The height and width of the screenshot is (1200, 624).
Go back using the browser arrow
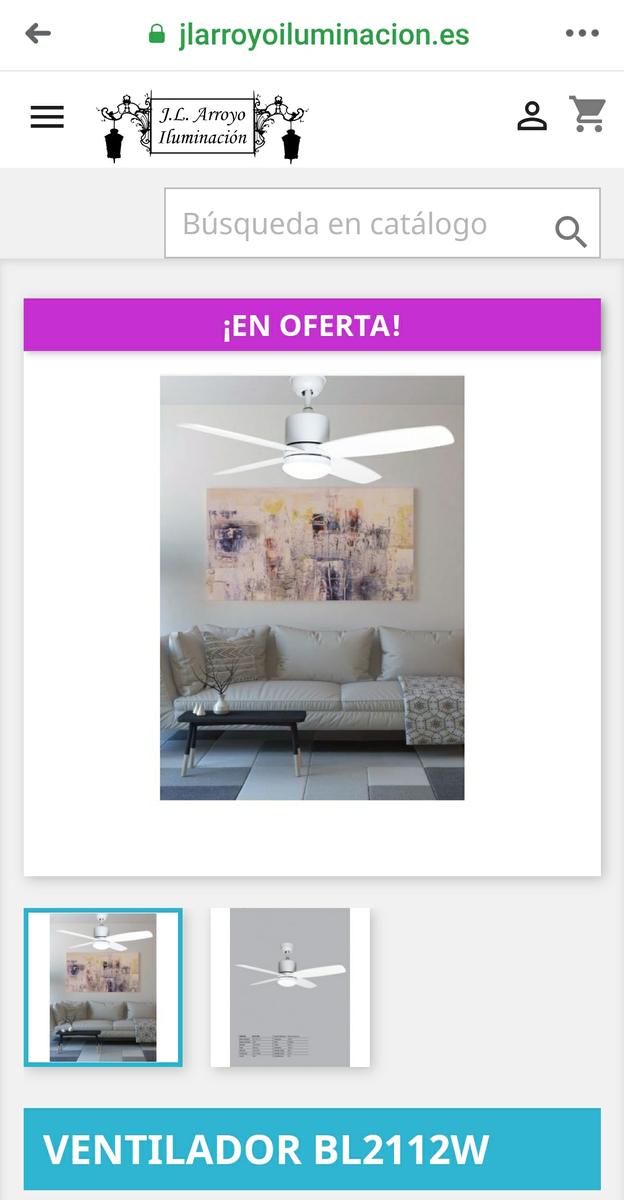tap(38, 34)
